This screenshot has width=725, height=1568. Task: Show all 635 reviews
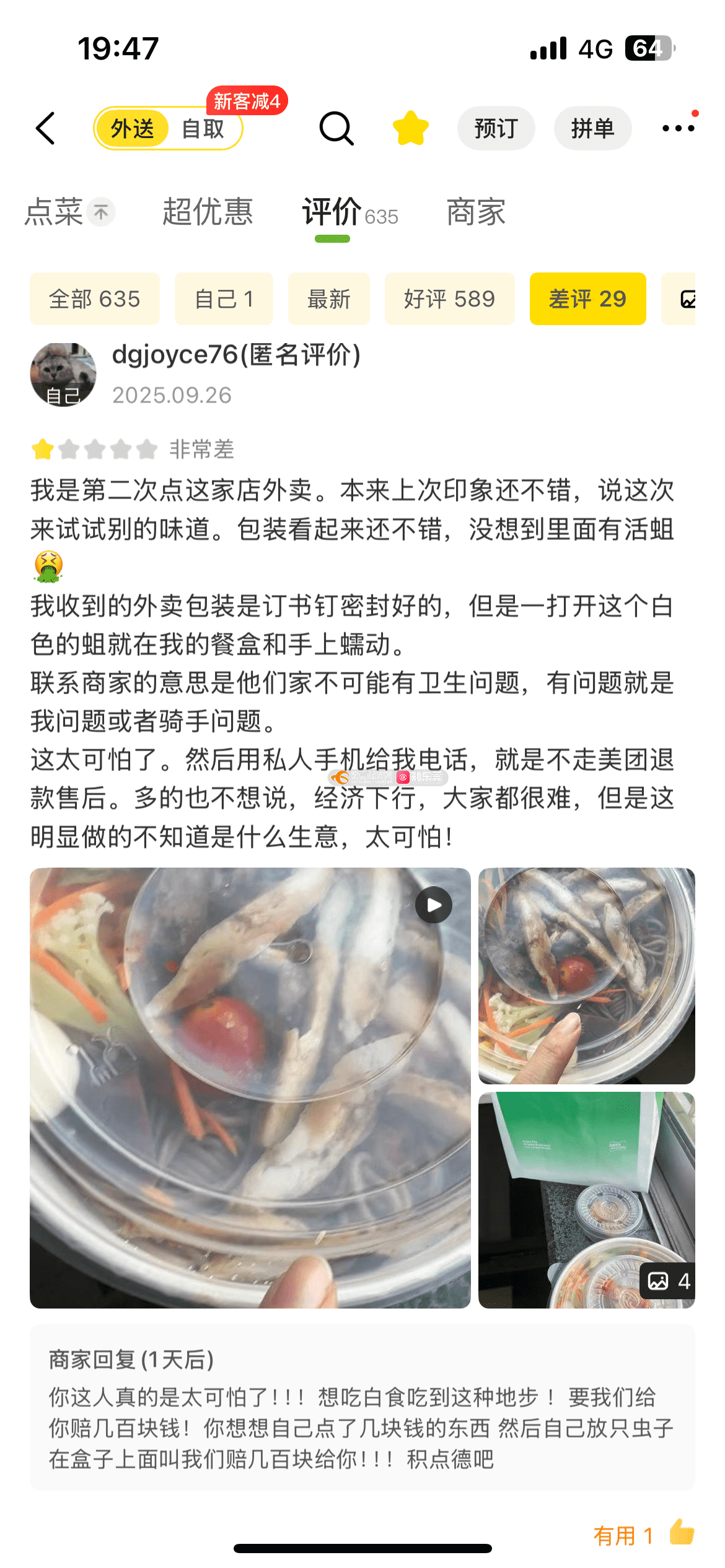click(95, 299)
